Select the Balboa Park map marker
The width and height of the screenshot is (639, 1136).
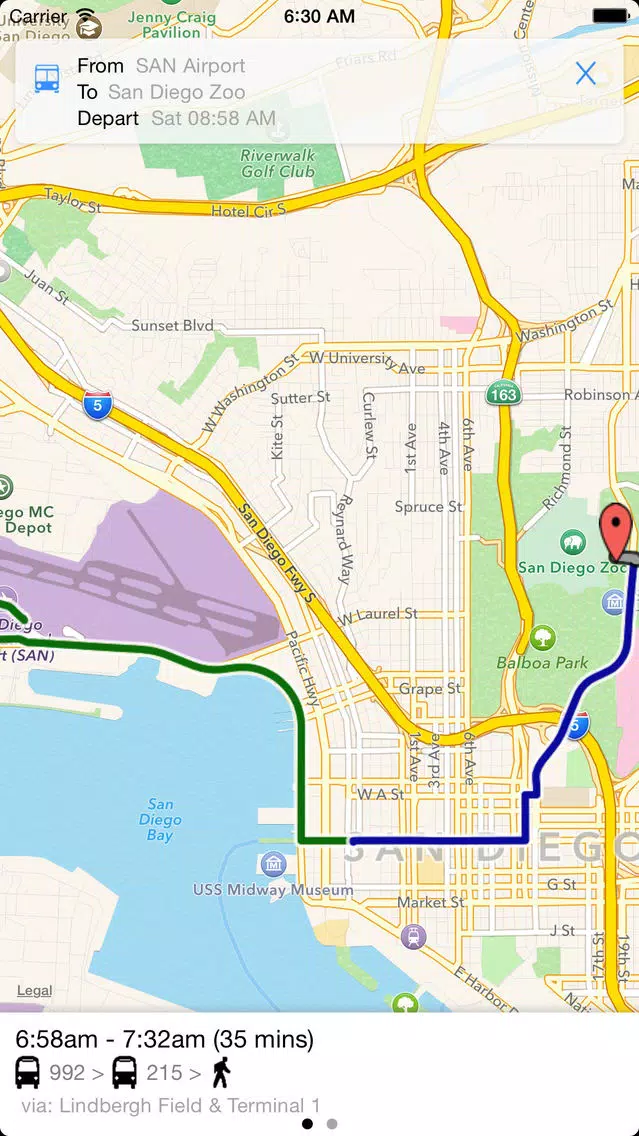click(542, 638)
